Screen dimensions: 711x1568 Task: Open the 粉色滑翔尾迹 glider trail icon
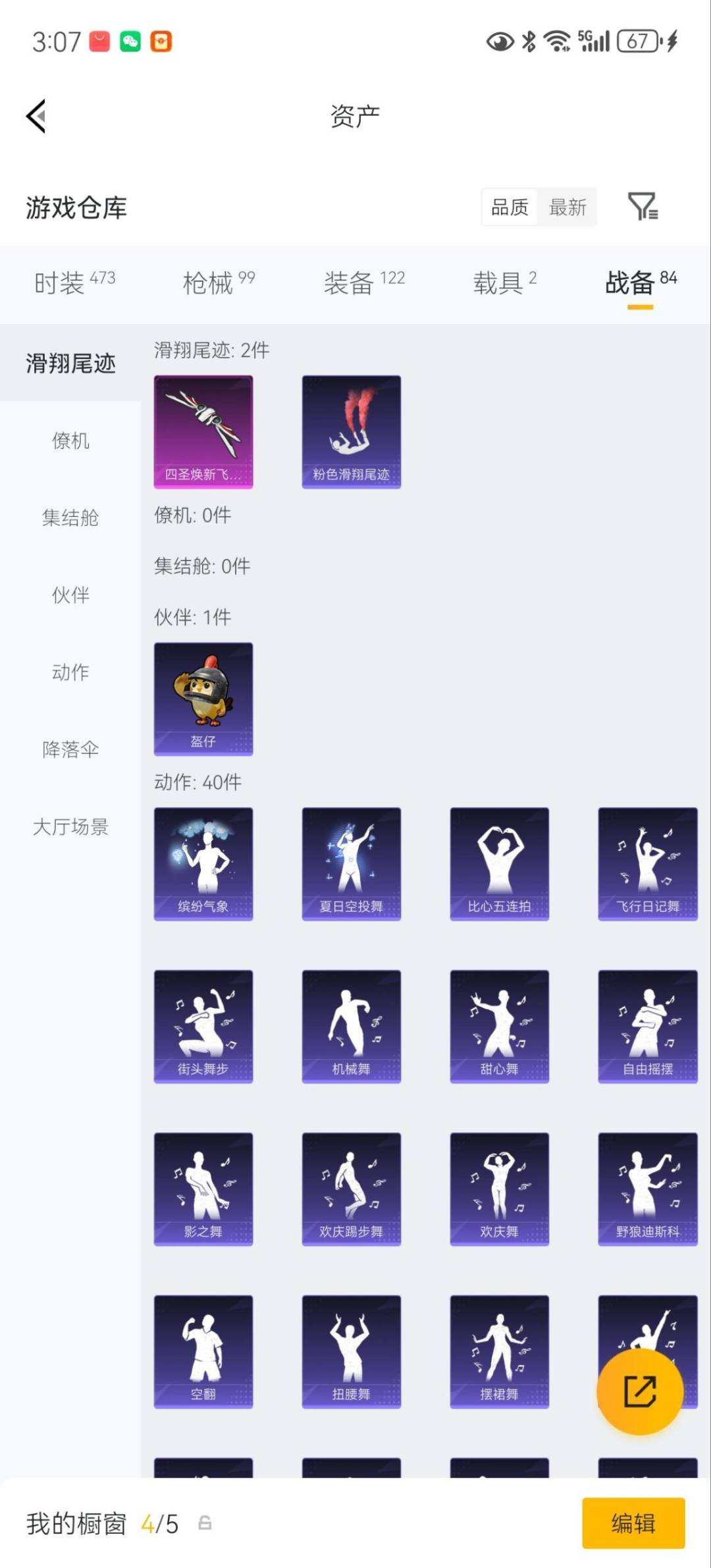[x=351, y=431]
